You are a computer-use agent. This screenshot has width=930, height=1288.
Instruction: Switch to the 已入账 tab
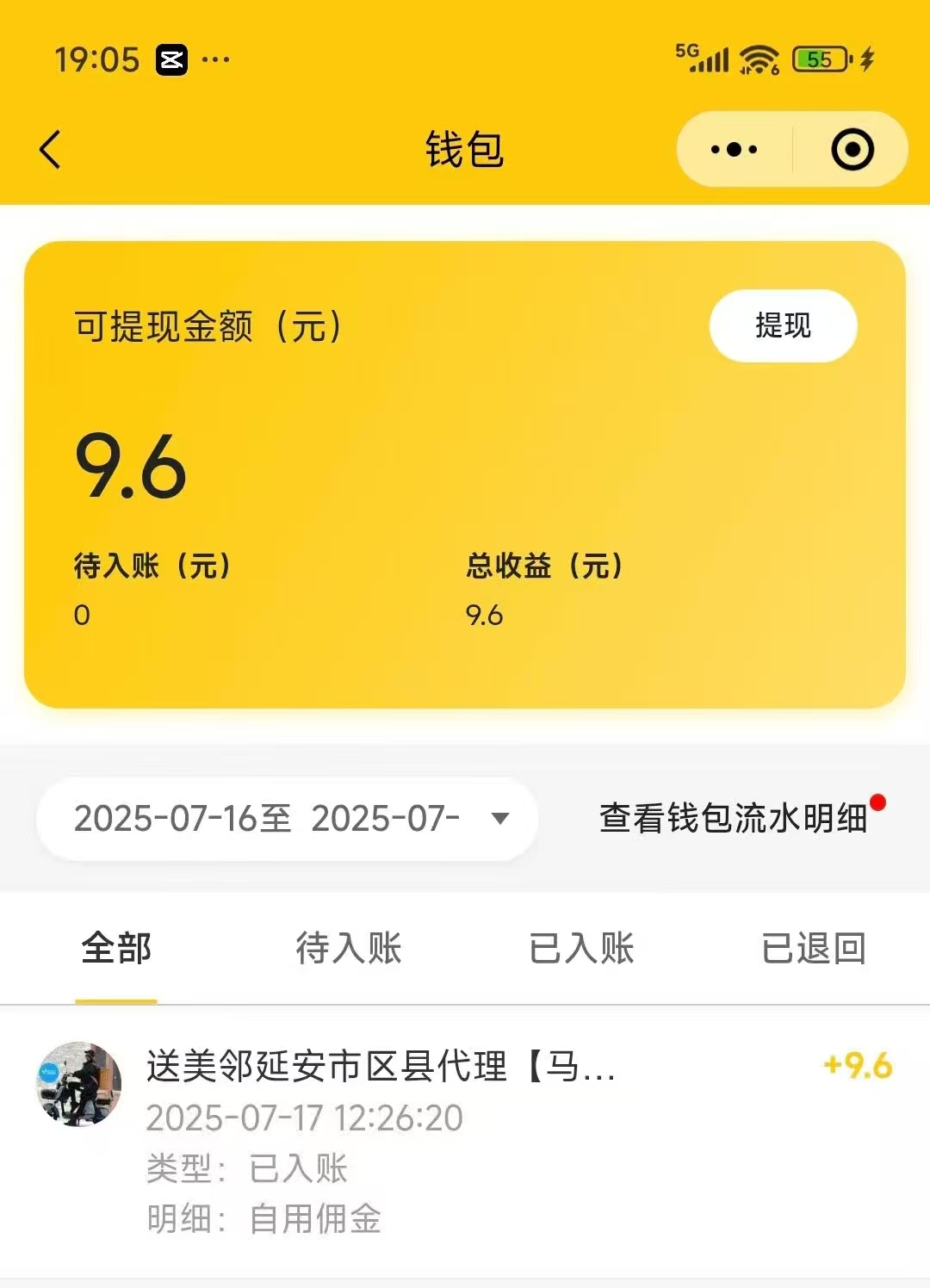tap(581, 949)
